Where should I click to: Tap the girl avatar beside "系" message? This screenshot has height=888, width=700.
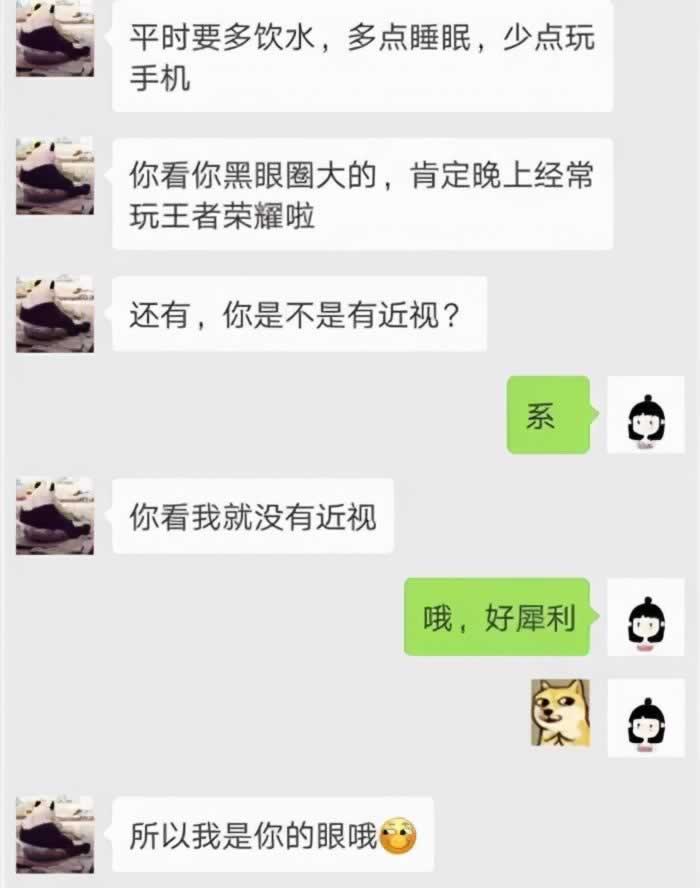[x=645, y=415]
